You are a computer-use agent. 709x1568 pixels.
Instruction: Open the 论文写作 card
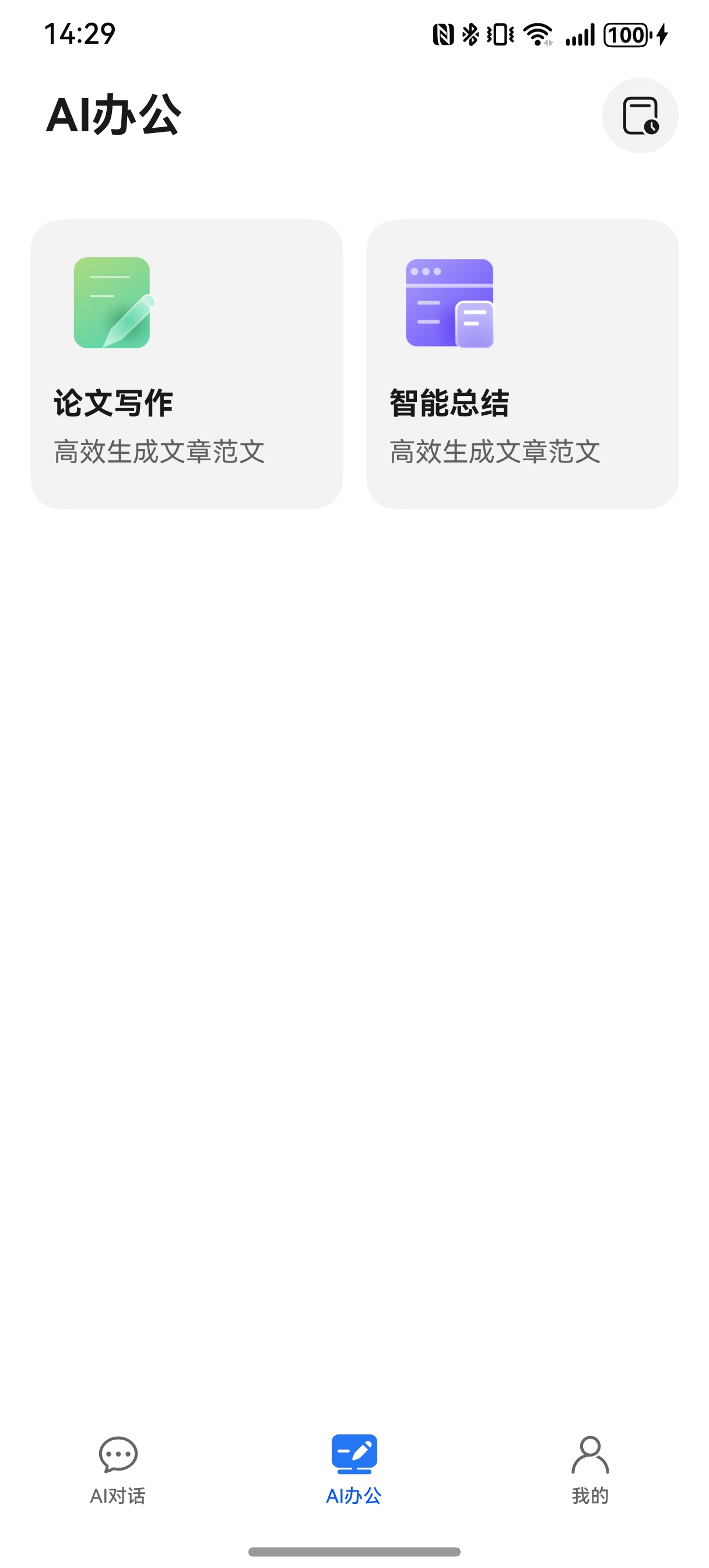(x=187, y=363)
